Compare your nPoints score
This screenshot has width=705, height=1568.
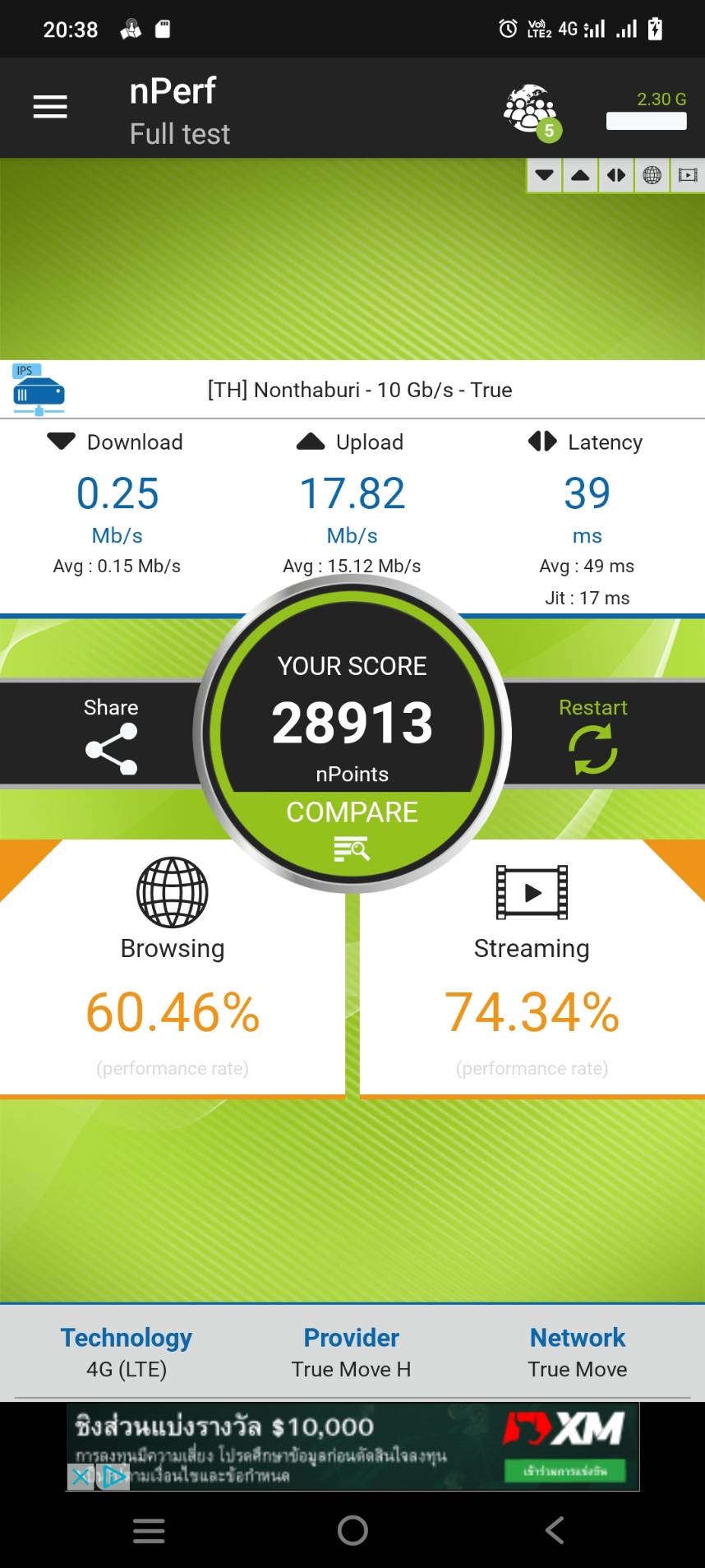point(352,827)
